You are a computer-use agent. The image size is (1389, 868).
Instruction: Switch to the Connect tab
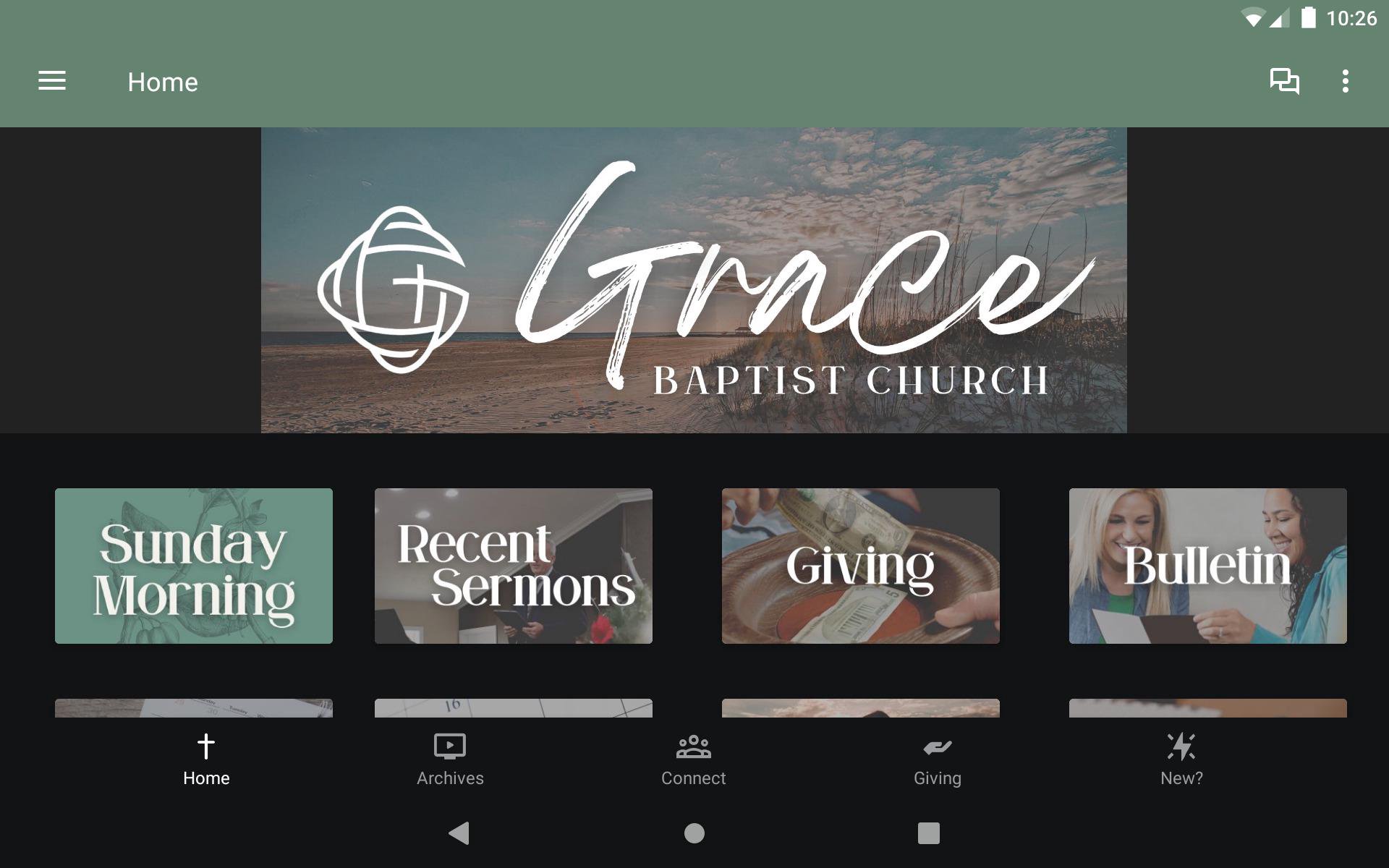point(693,759)
